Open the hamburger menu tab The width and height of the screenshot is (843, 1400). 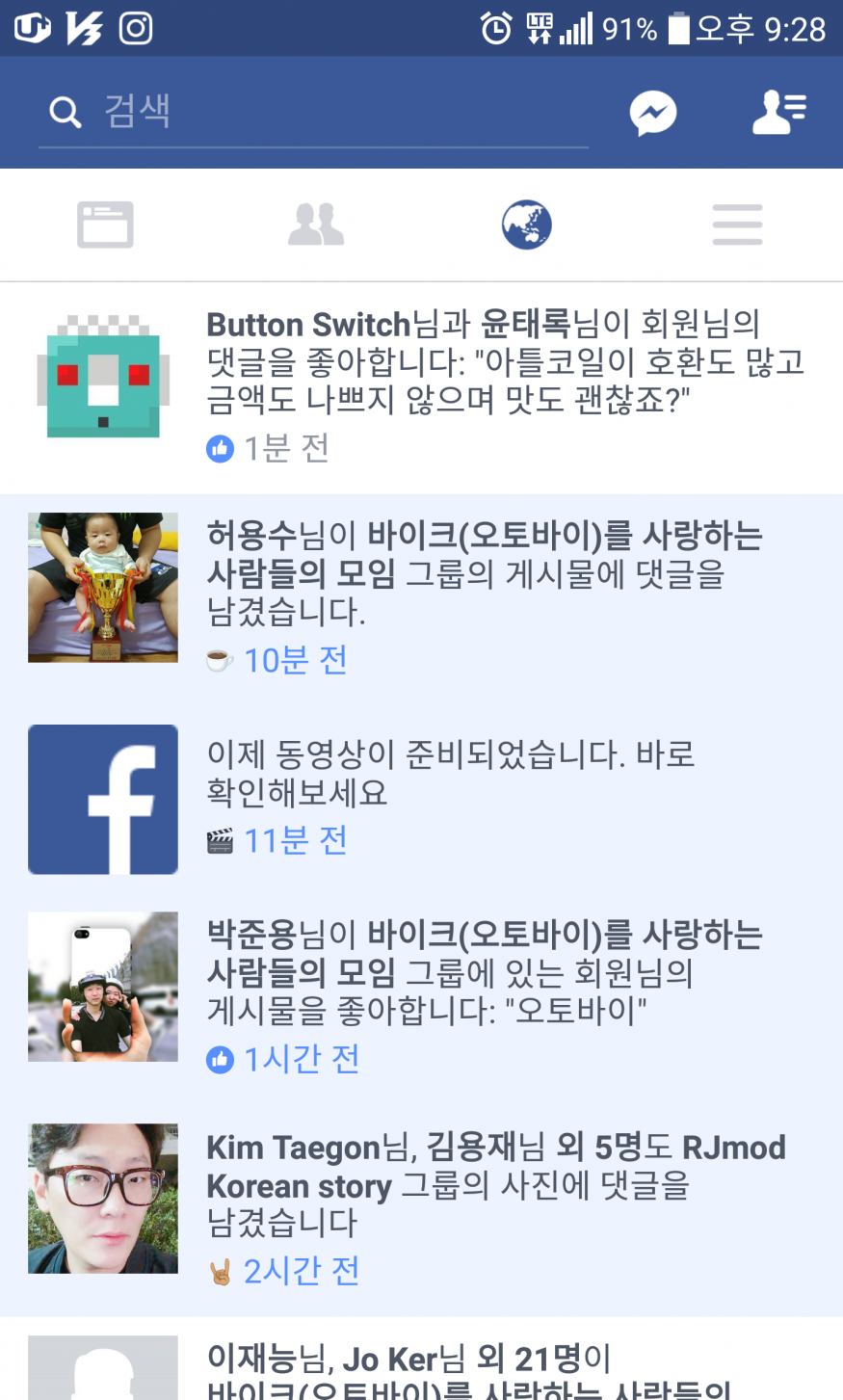737,225
